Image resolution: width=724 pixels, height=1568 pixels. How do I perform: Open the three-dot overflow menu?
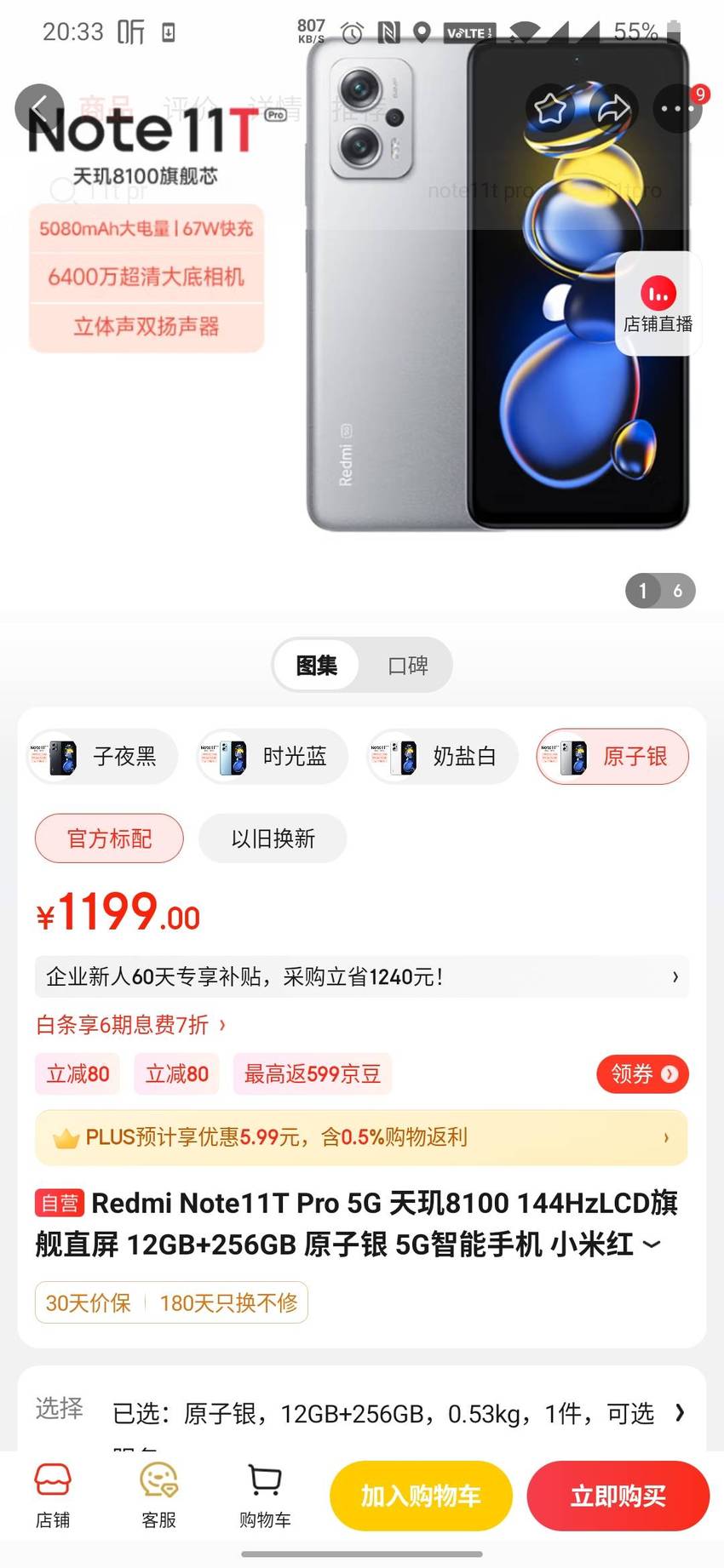(x=678, y=108)
